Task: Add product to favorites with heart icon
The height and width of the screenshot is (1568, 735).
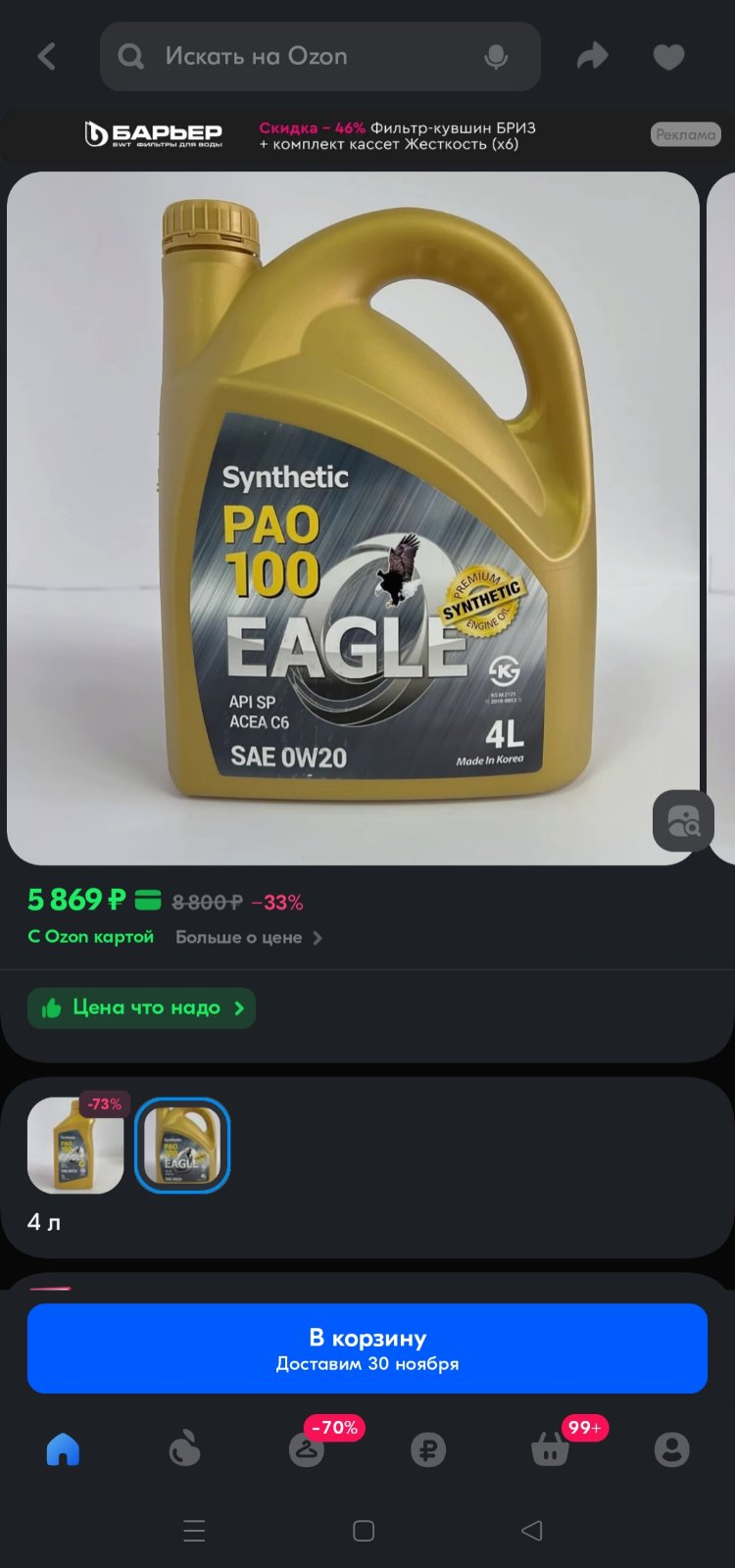Action: pyautogui.click(x=668, y=57)
